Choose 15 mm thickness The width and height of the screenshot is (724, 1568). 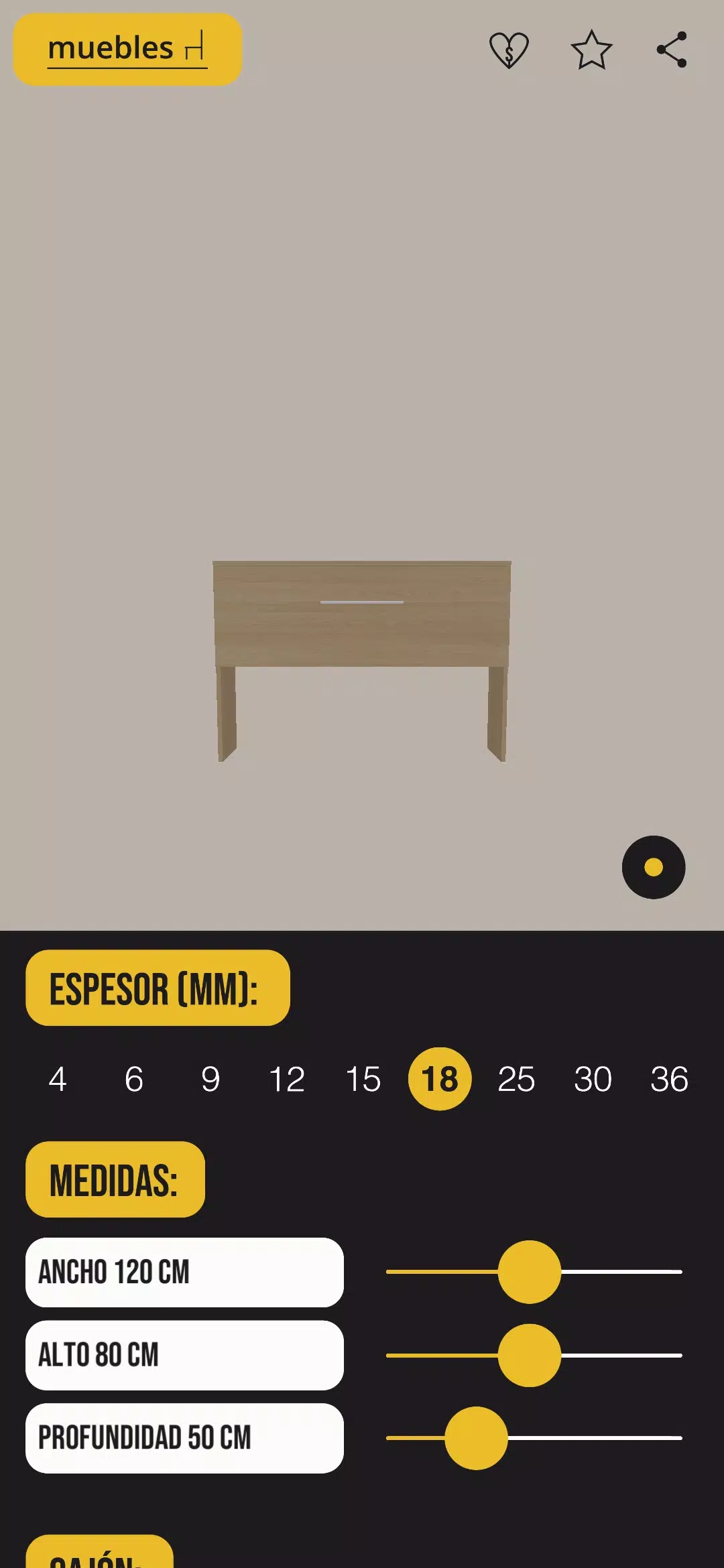pyautogui.click(x=363, y=1079)
